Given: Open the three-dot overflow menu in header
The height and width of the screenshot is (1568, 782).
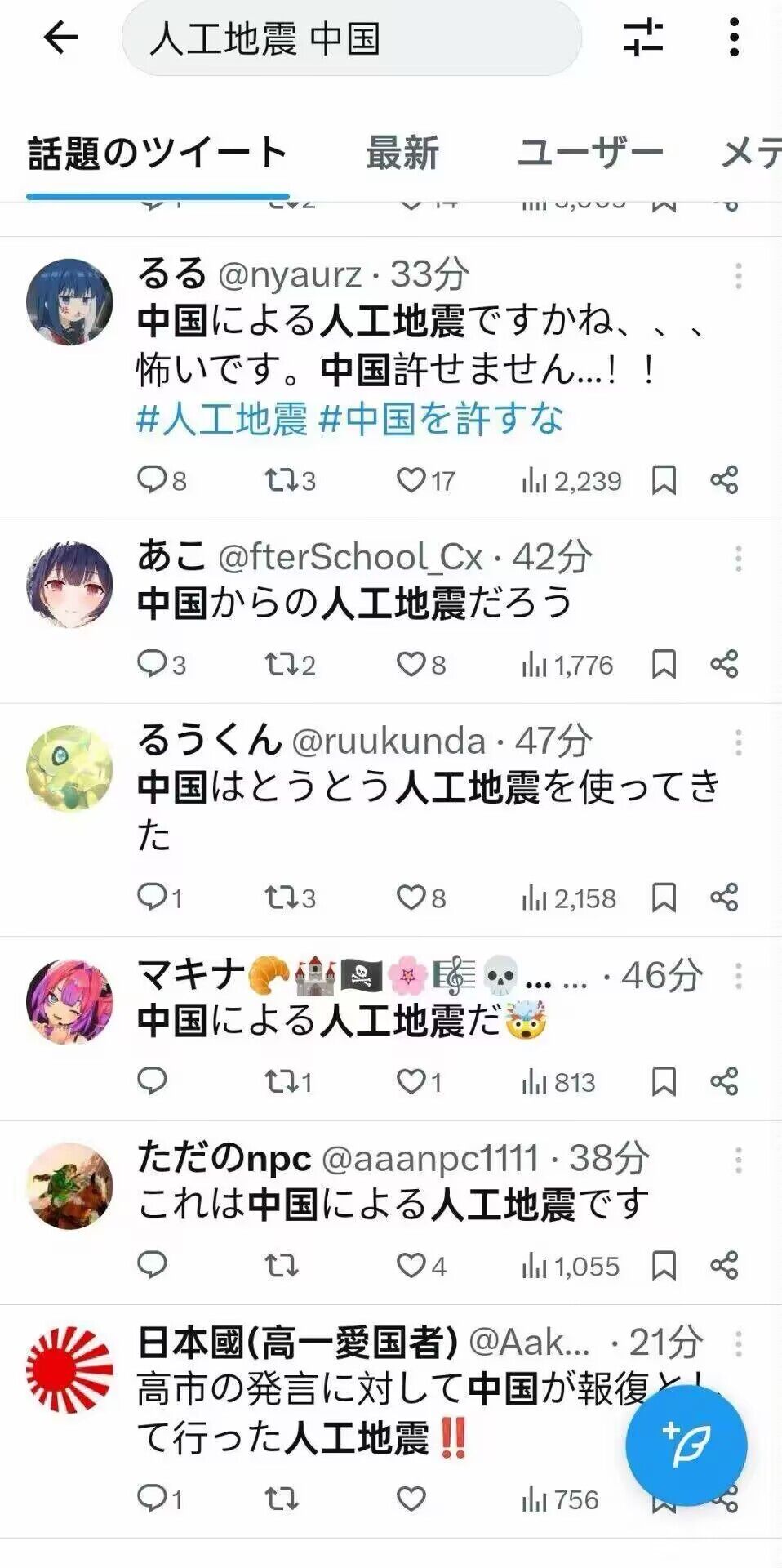Looking at the screenshot, I should tap(735, 38).
